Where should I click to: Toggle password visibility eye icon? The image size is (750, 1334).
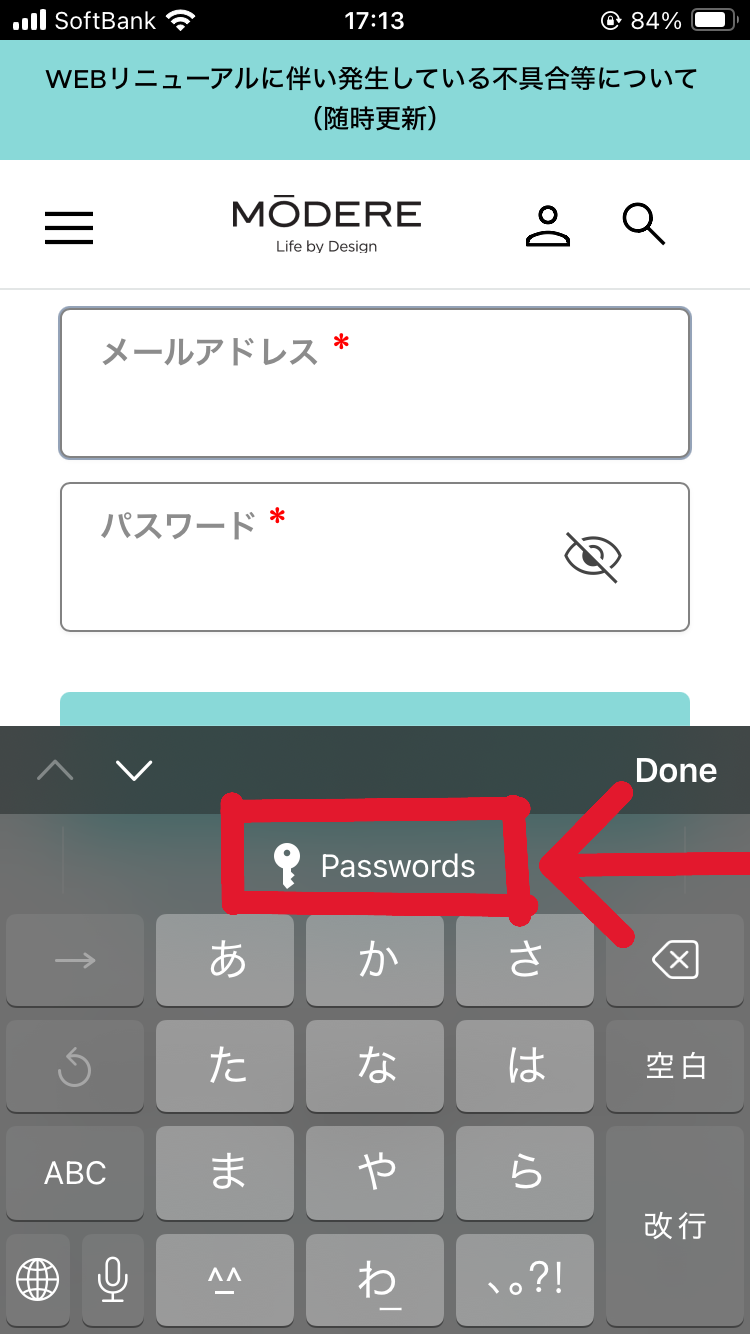[592, 557]
